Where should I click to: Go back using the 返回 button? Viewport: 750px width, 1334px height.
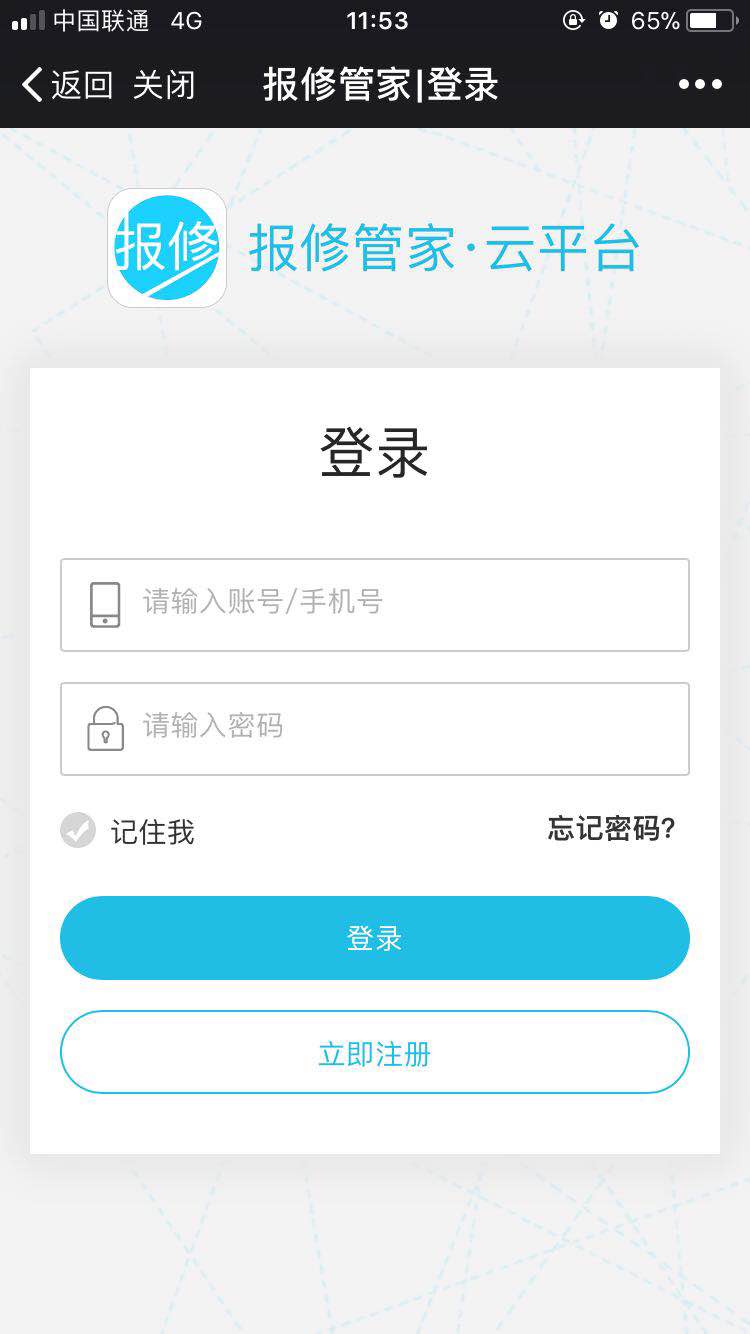point(67,86)
